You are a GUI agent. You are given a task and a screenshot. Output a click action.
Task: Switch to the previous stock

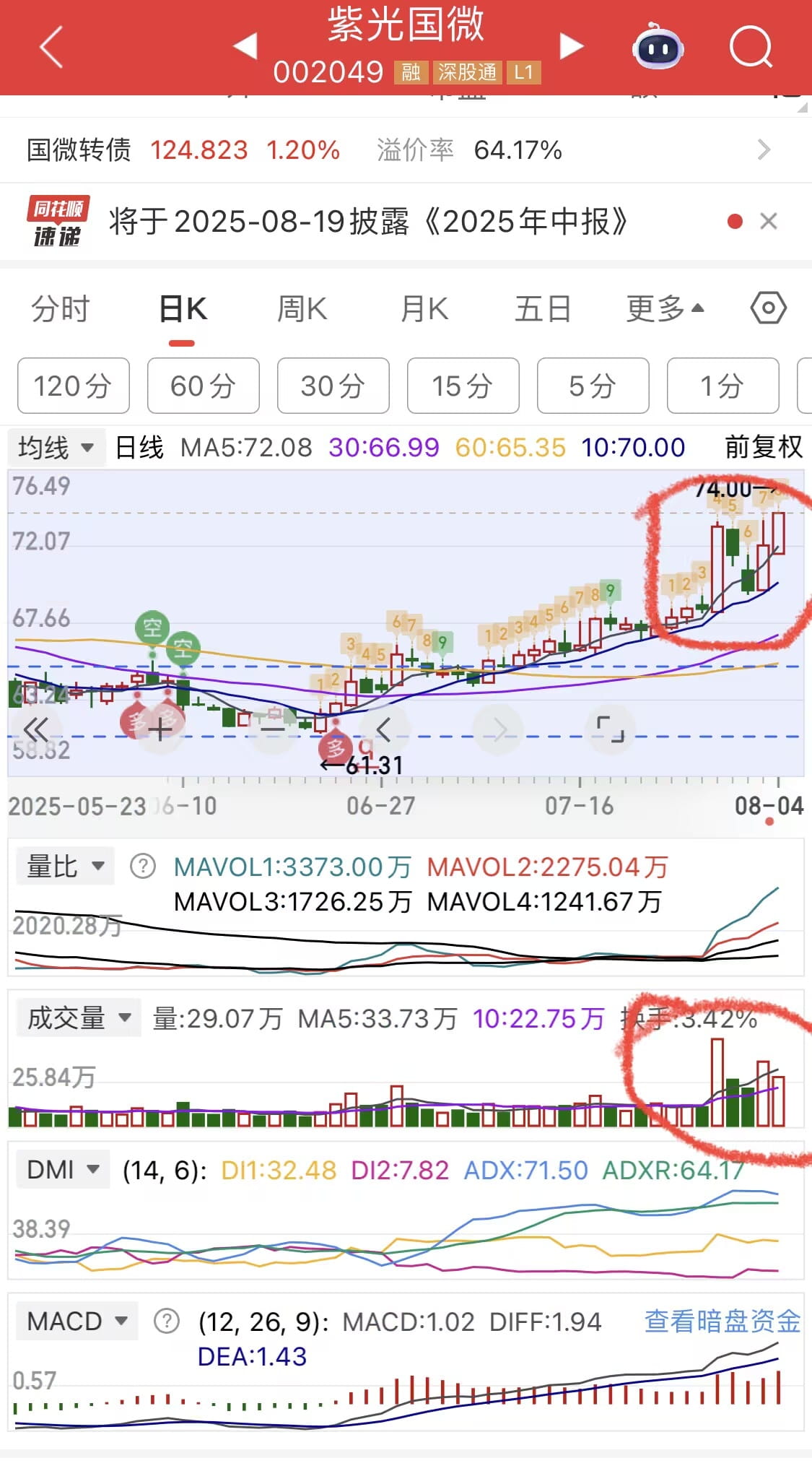coord(245,46)
